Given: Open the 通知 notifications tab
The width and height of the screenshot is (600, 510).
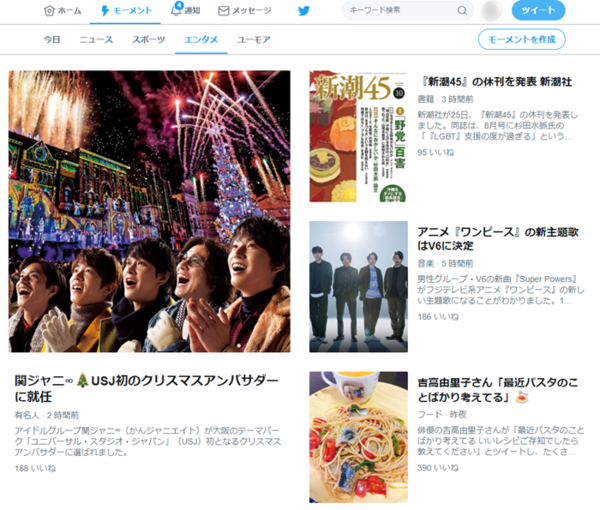Looking at the screenshot, I should pyautogui.click(x=185, y=11).
